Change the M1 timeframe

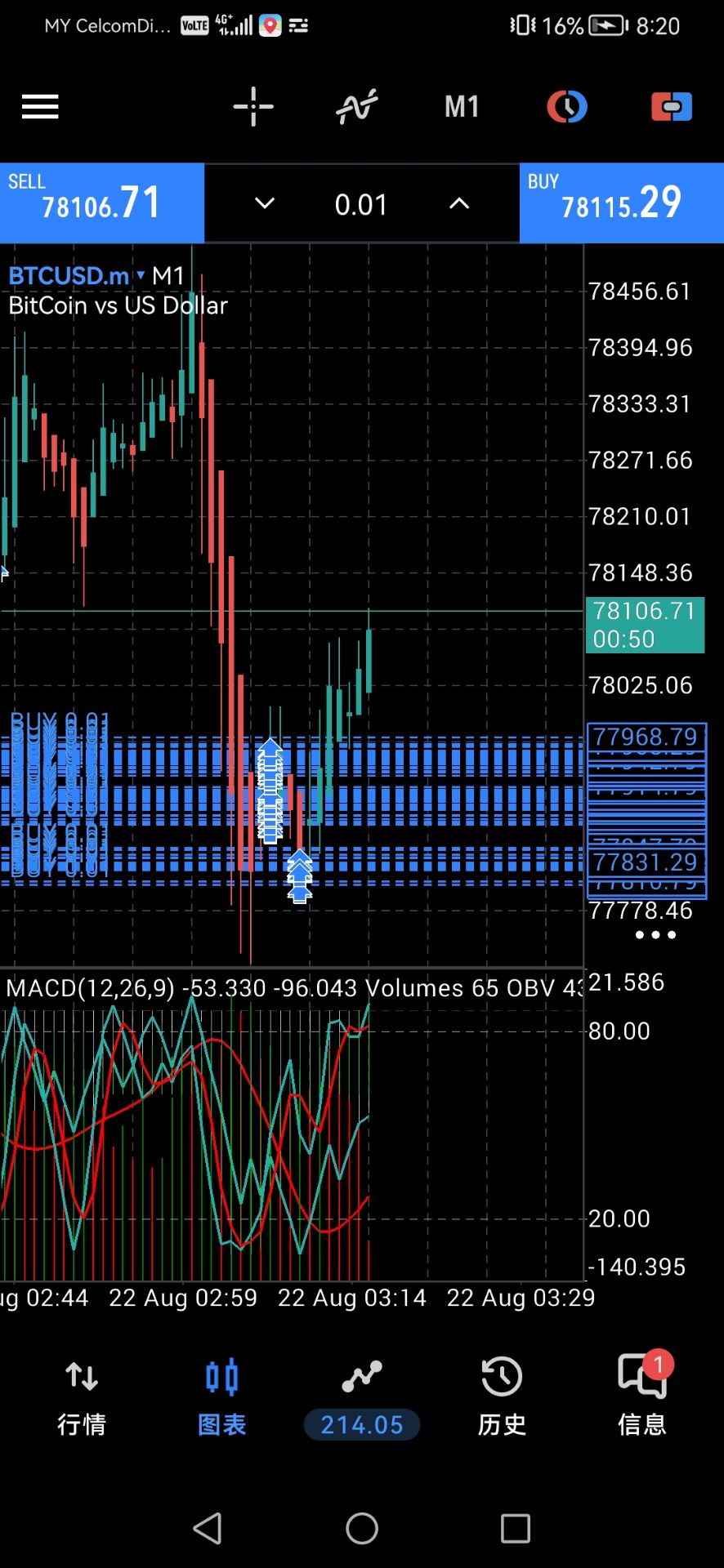point(462,107)
